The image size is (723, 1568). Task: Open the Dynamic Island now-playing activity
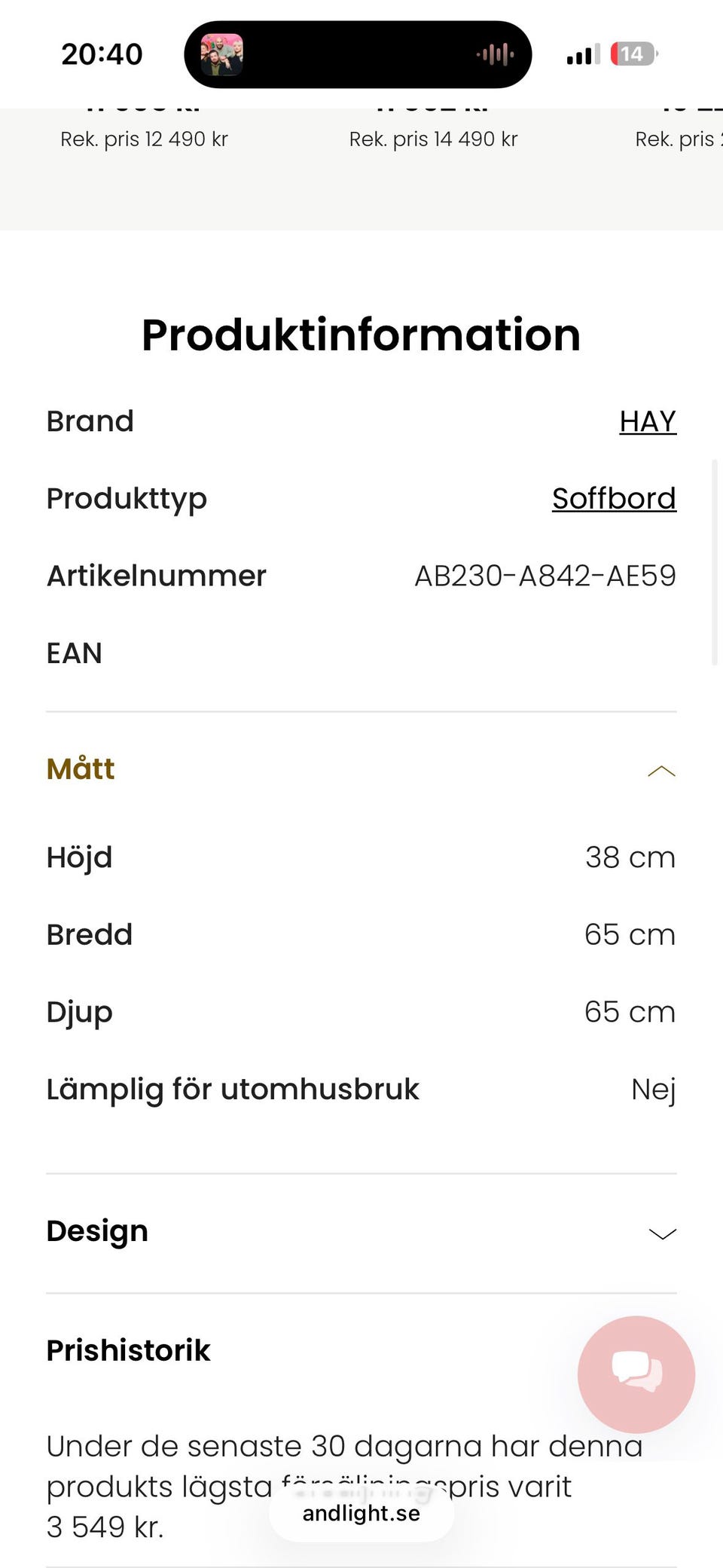tap(358, 54)
